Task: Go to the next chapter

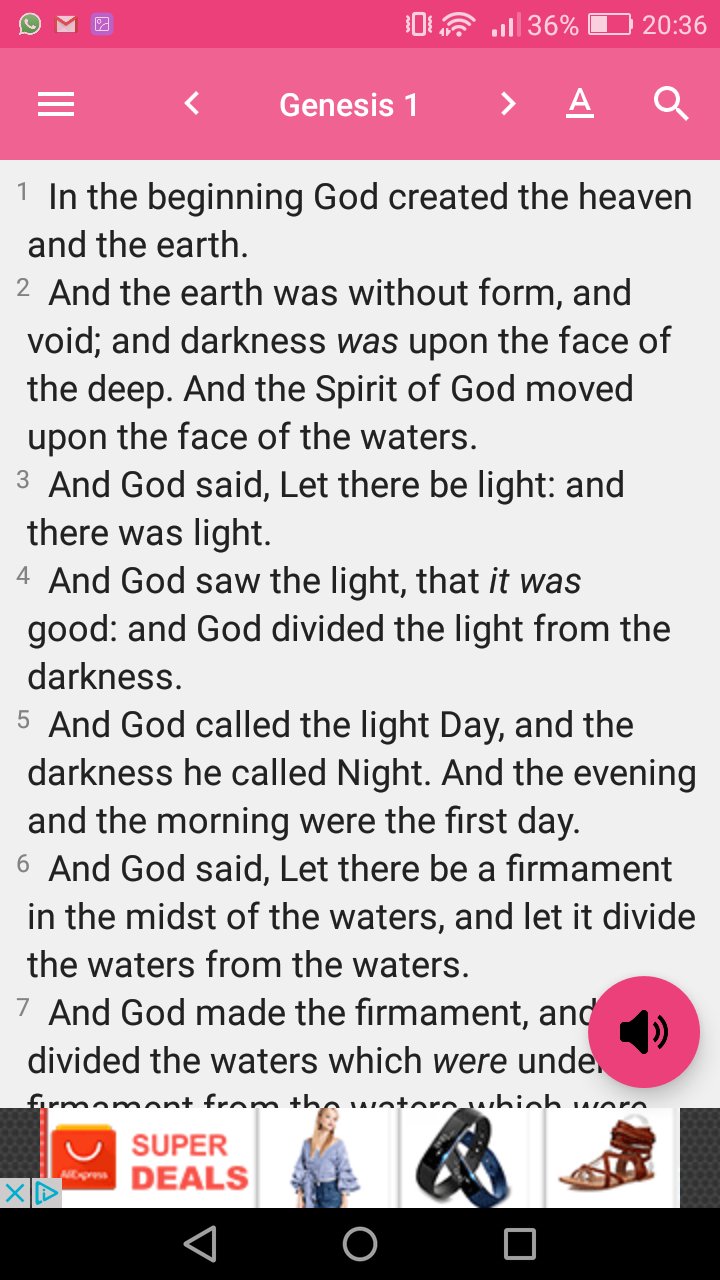Action: [508, 104]
